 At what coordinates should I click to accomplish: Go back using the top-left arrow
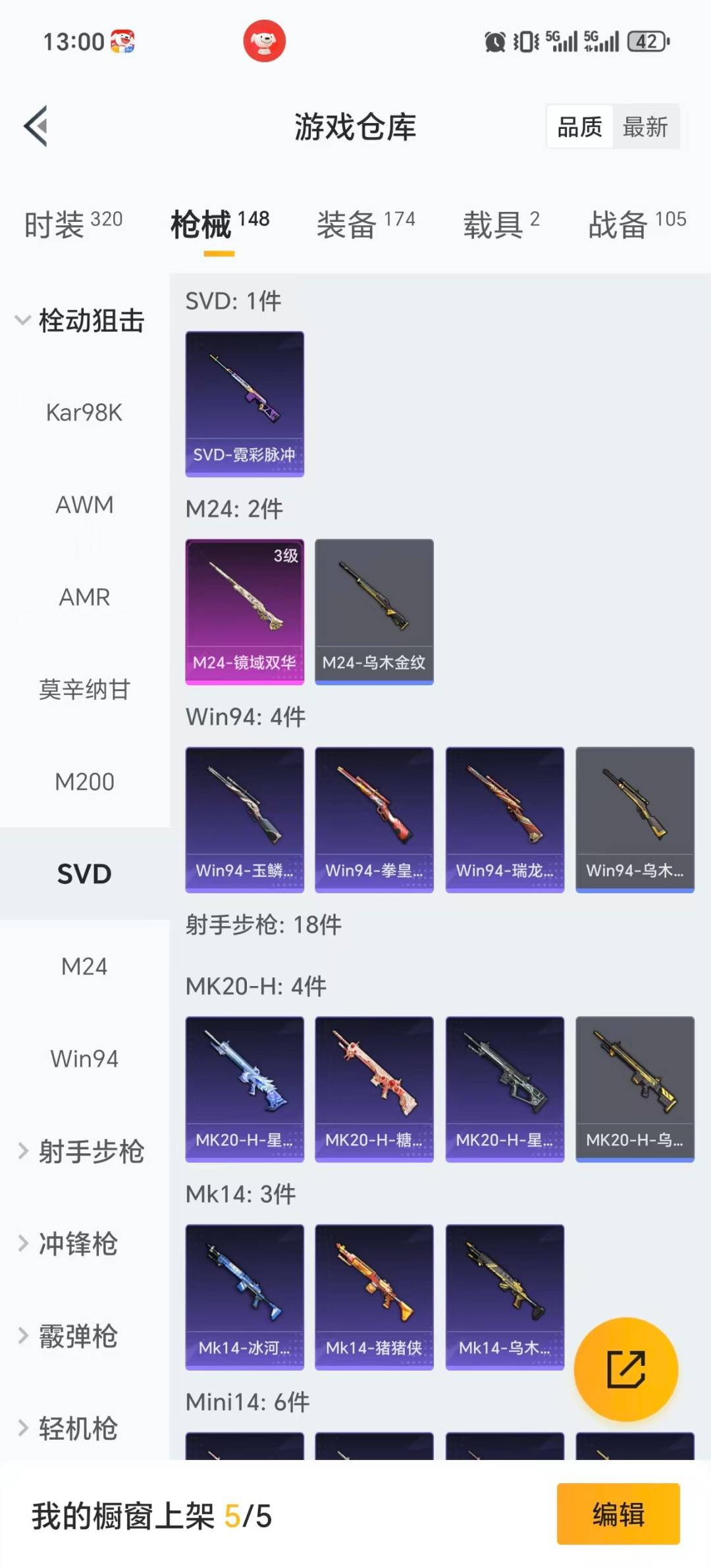click(x=36, y=126)
